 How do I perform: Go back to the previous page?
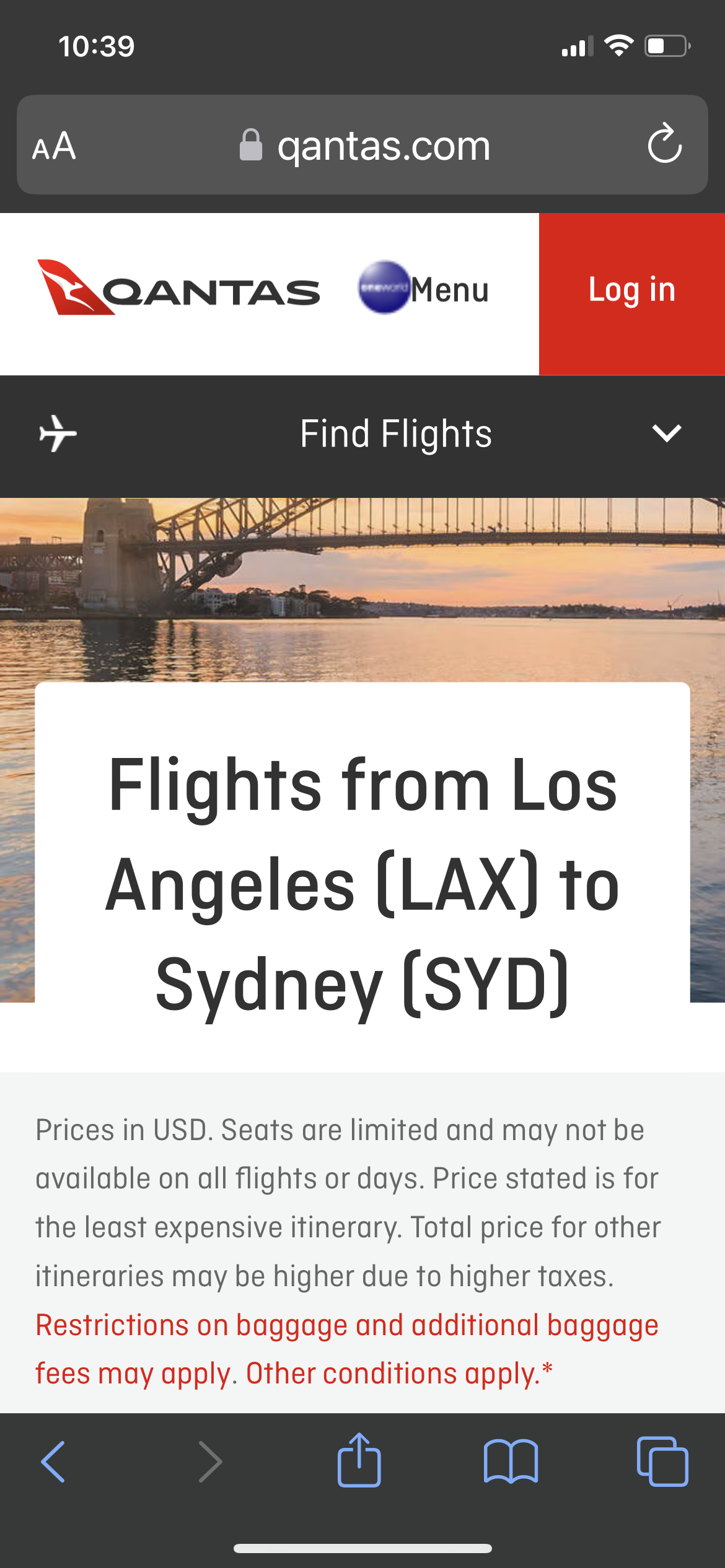tap(53, 1461)
